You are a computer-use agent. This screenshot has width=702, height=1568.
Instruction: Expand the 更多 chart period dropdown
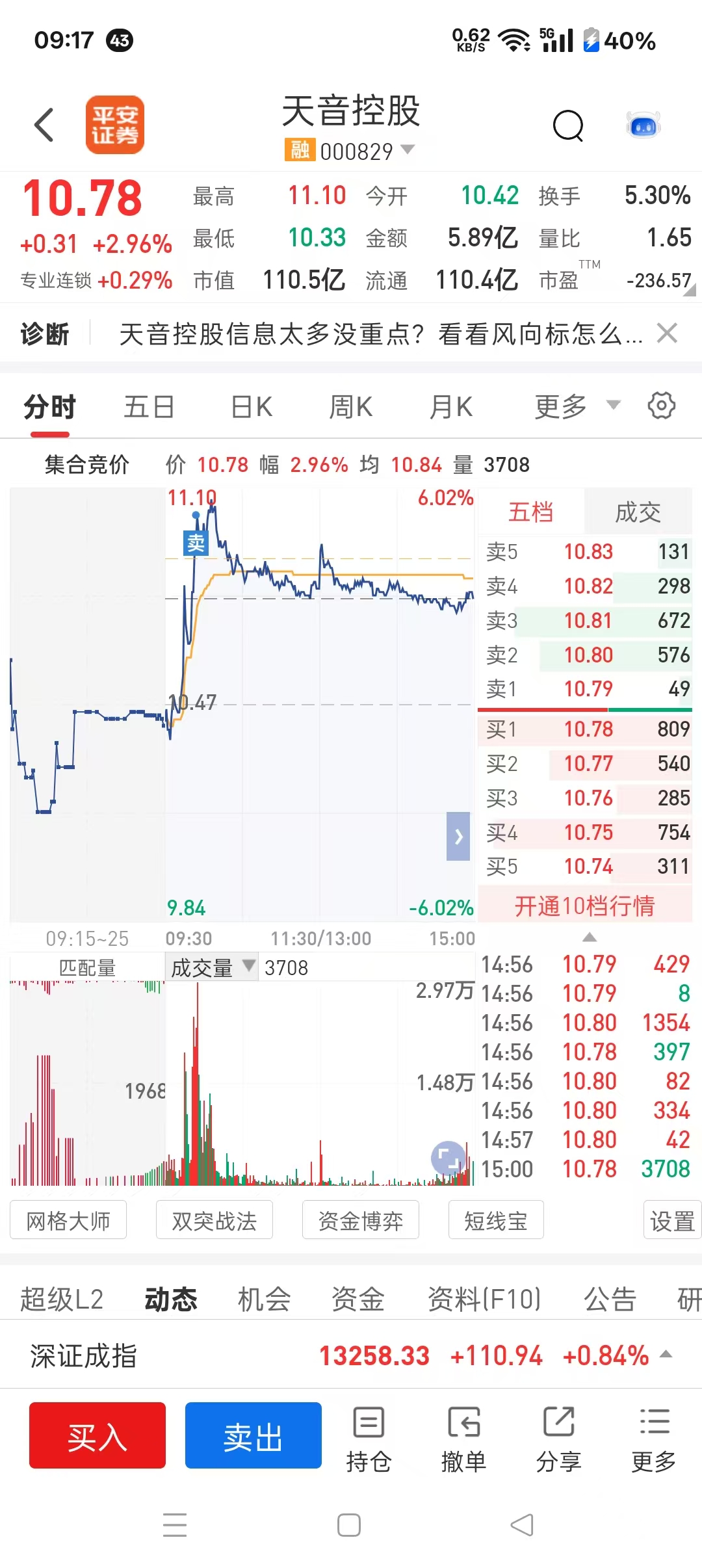pyautogui.click(x=577, y=408)
